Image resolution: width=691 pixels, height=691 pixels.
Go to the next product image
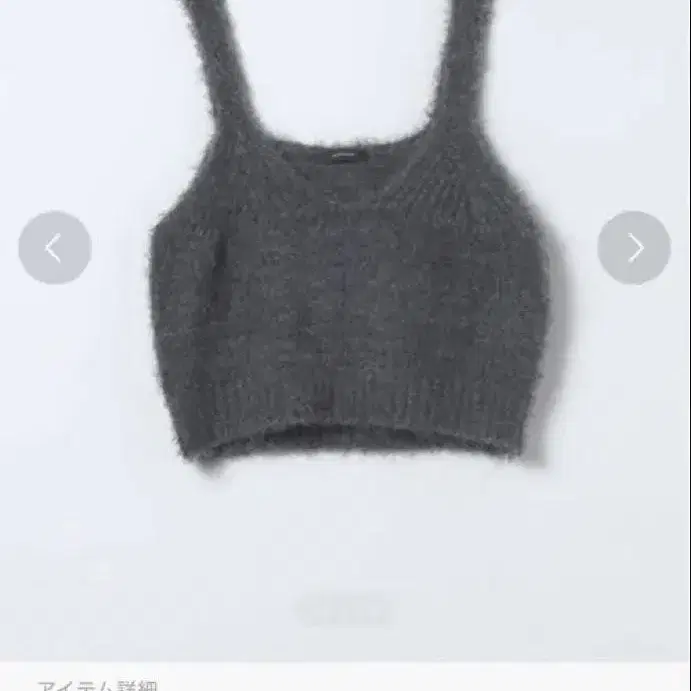coord(634,247)
